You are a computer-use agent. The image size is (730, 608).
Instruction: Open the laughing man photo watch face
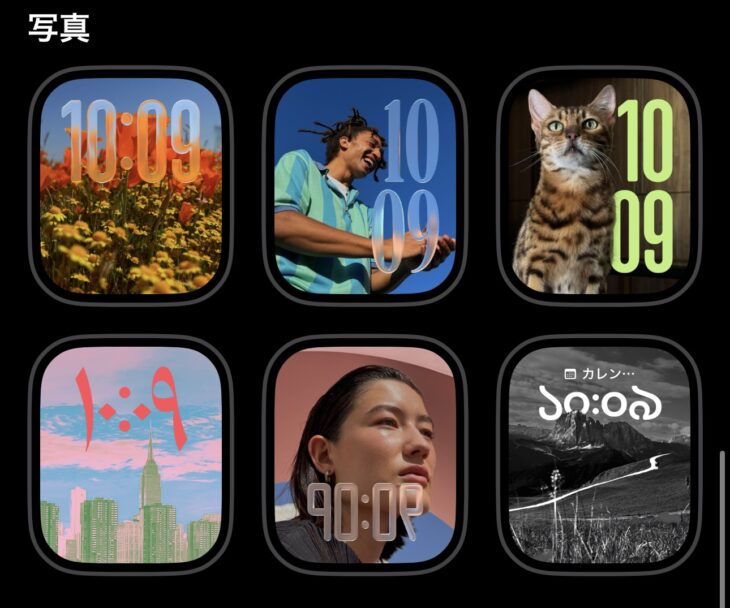[x=365, y=185]
